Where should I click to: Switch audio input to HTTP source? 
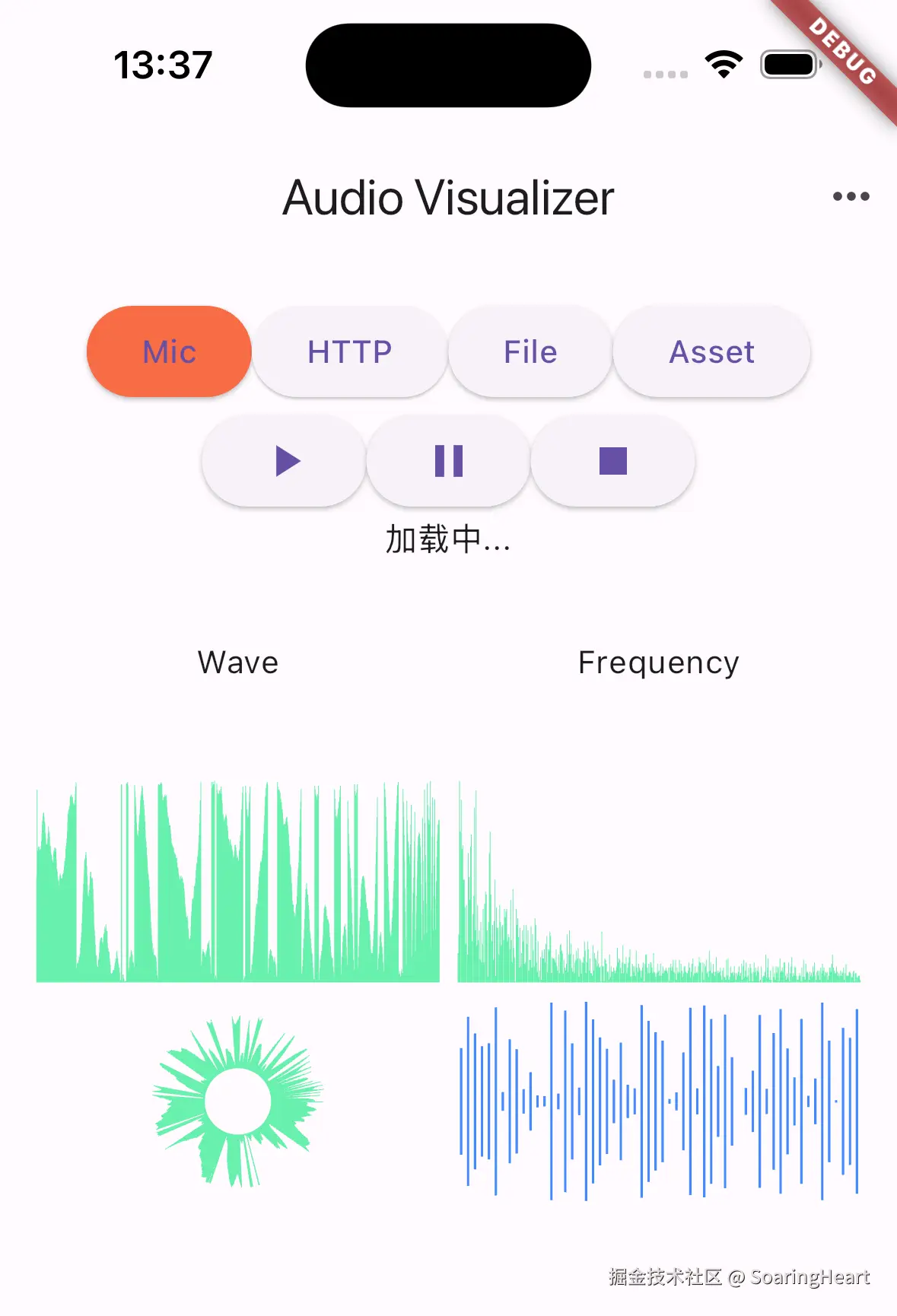click(349, 351)
